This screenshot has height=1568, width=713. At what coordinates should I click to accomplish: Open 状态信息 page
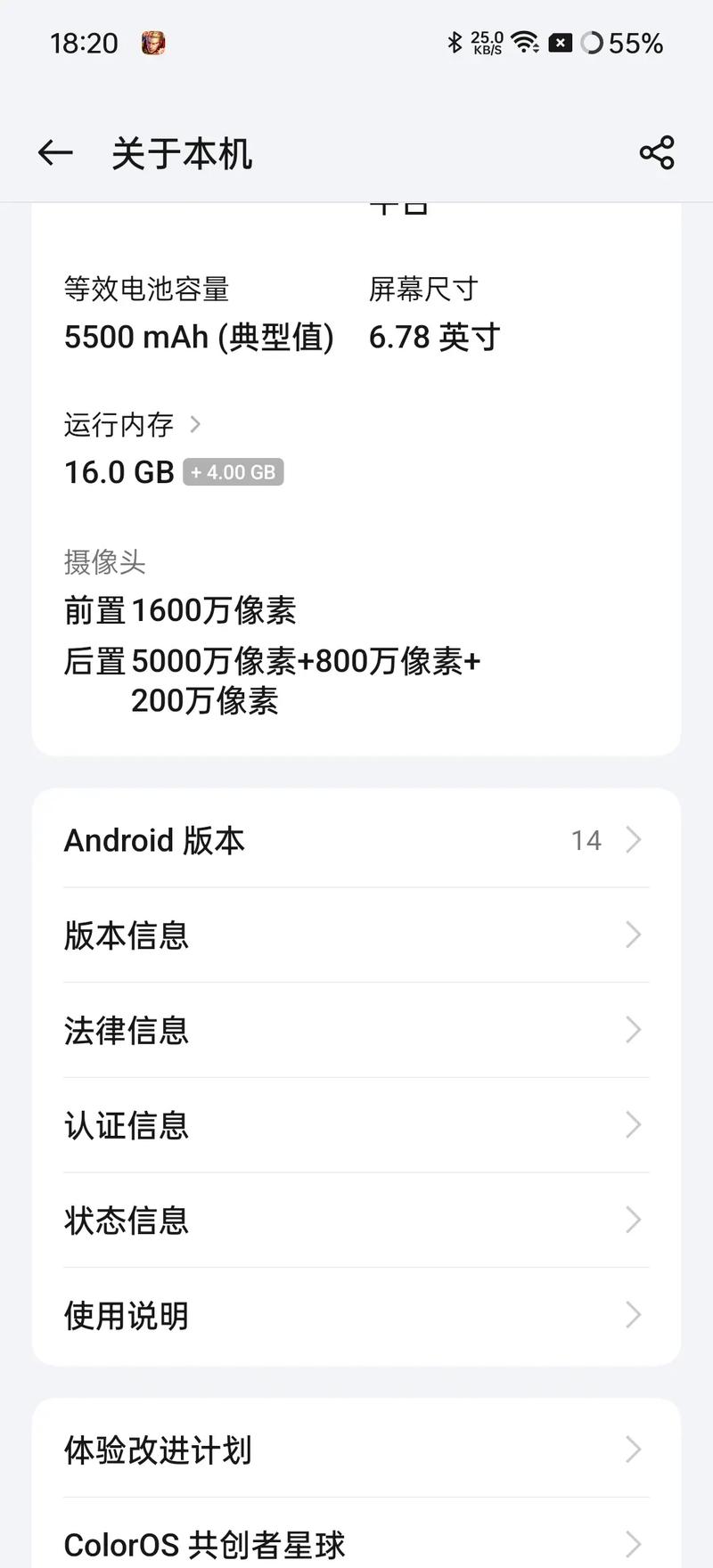[356, 1220]
